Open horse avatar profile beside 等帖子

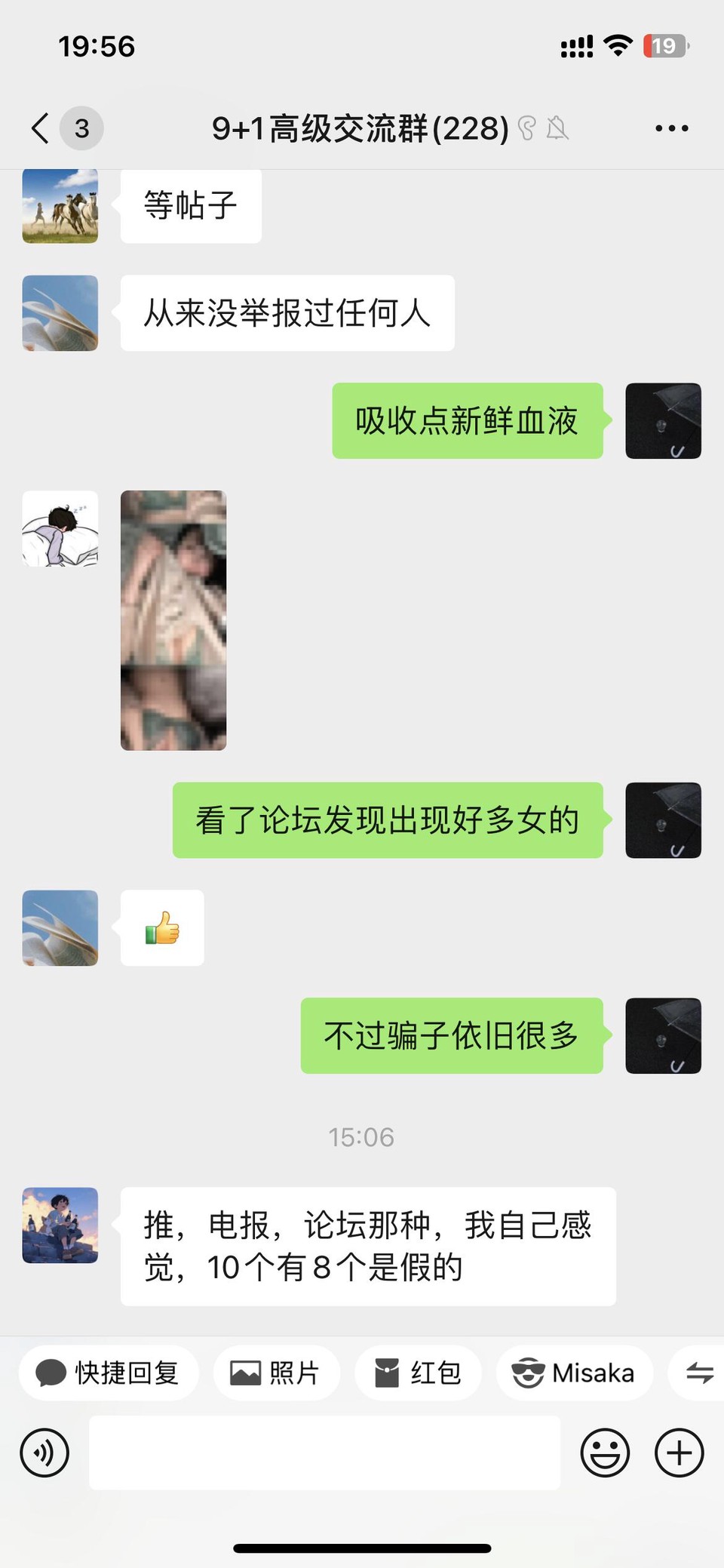click(x=60, y=206)
